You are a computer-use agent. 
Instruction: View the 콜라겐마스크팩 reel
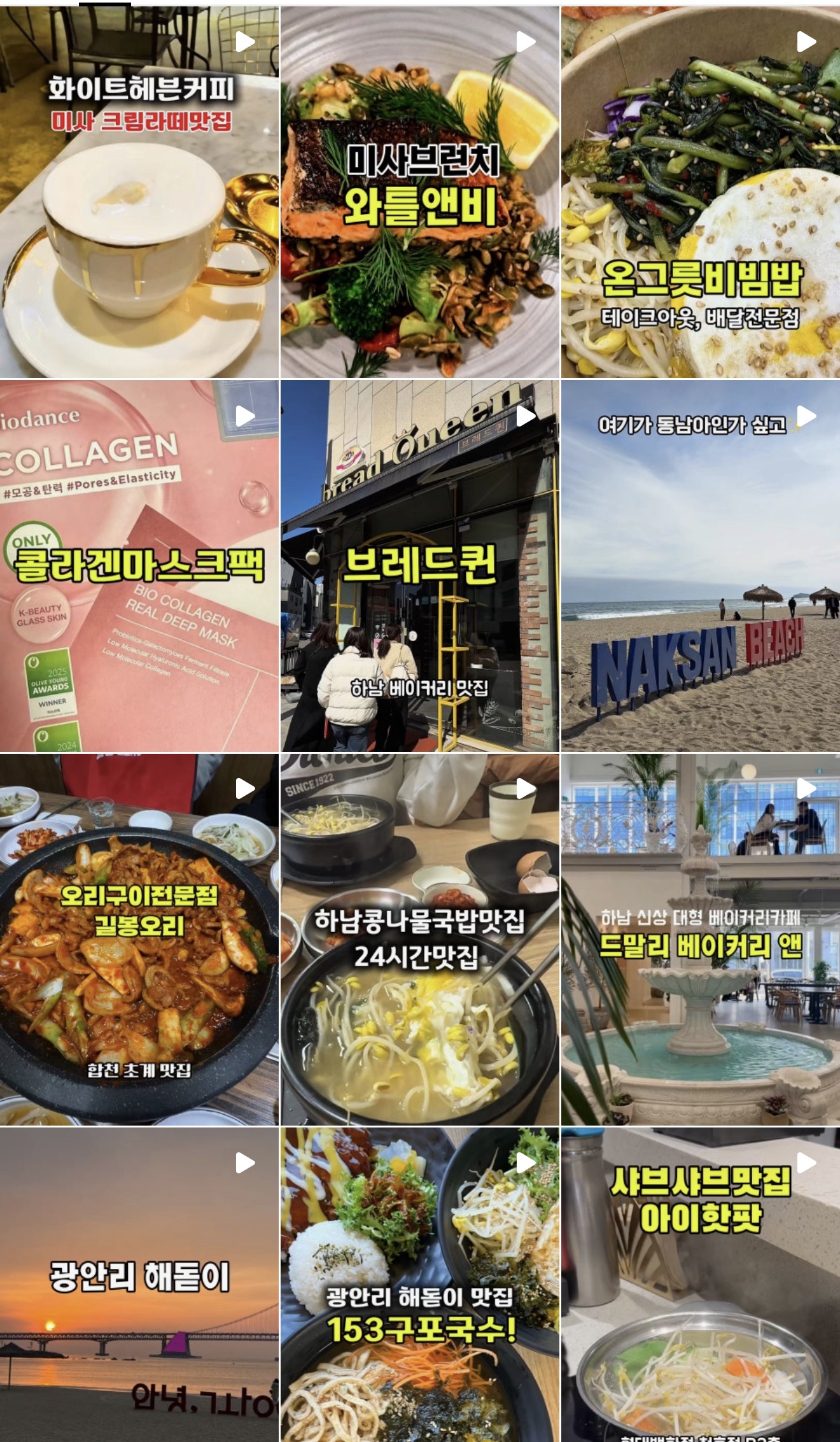click(139, 565)
